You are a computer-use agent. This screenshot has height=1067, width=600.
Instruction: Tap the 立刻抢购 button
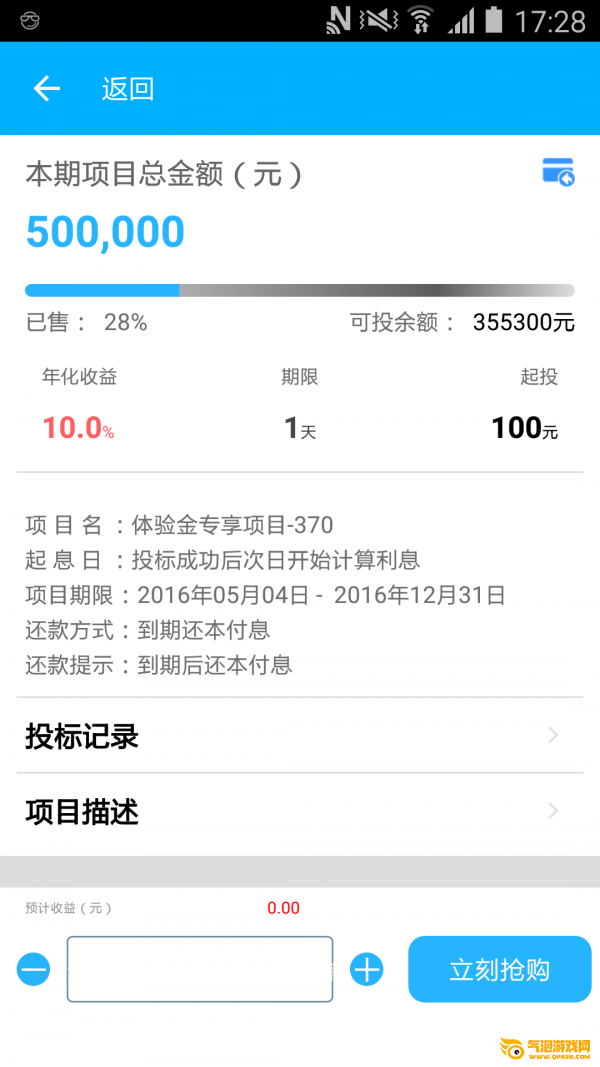(499, 969)
